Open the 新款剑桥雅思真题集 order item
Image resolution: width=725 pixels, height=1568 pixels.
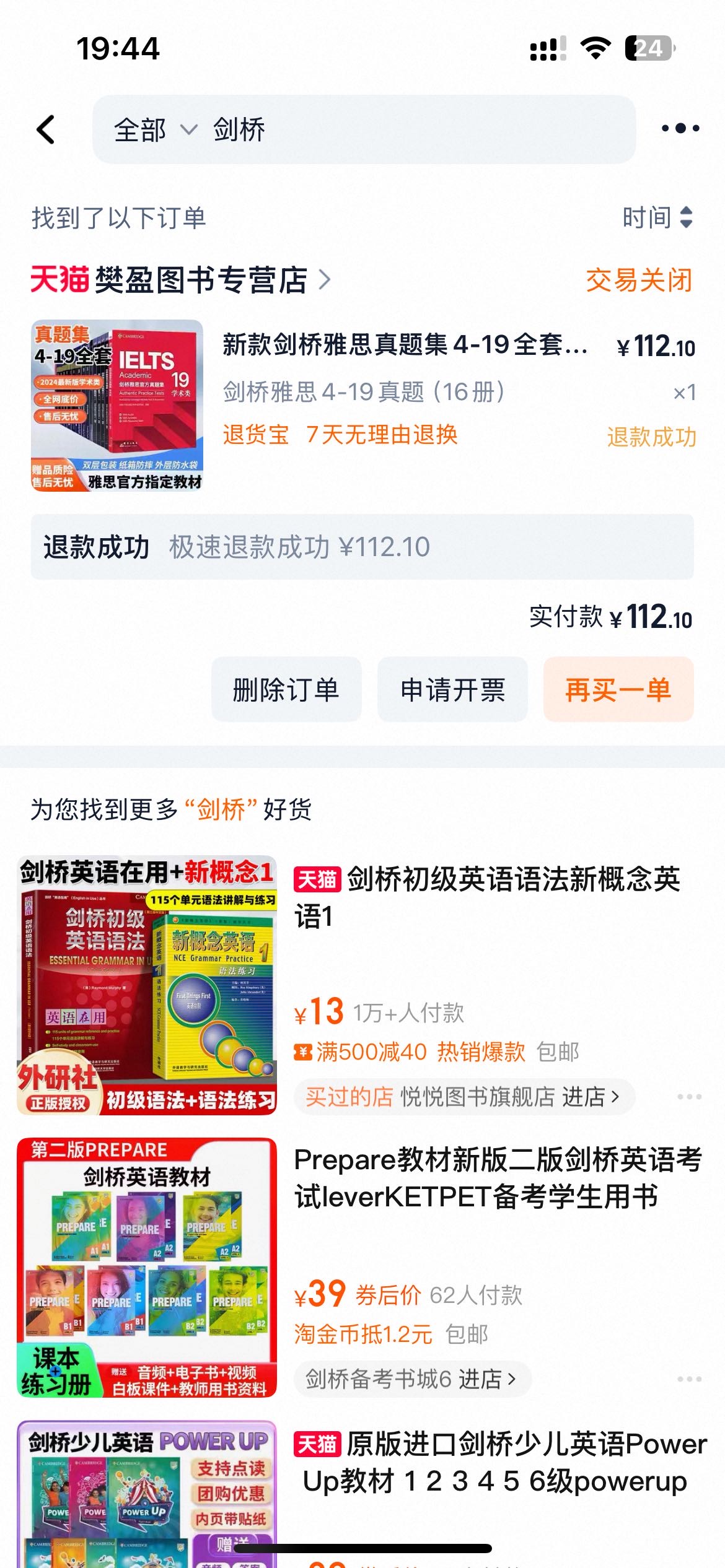(x=404, y=344)
